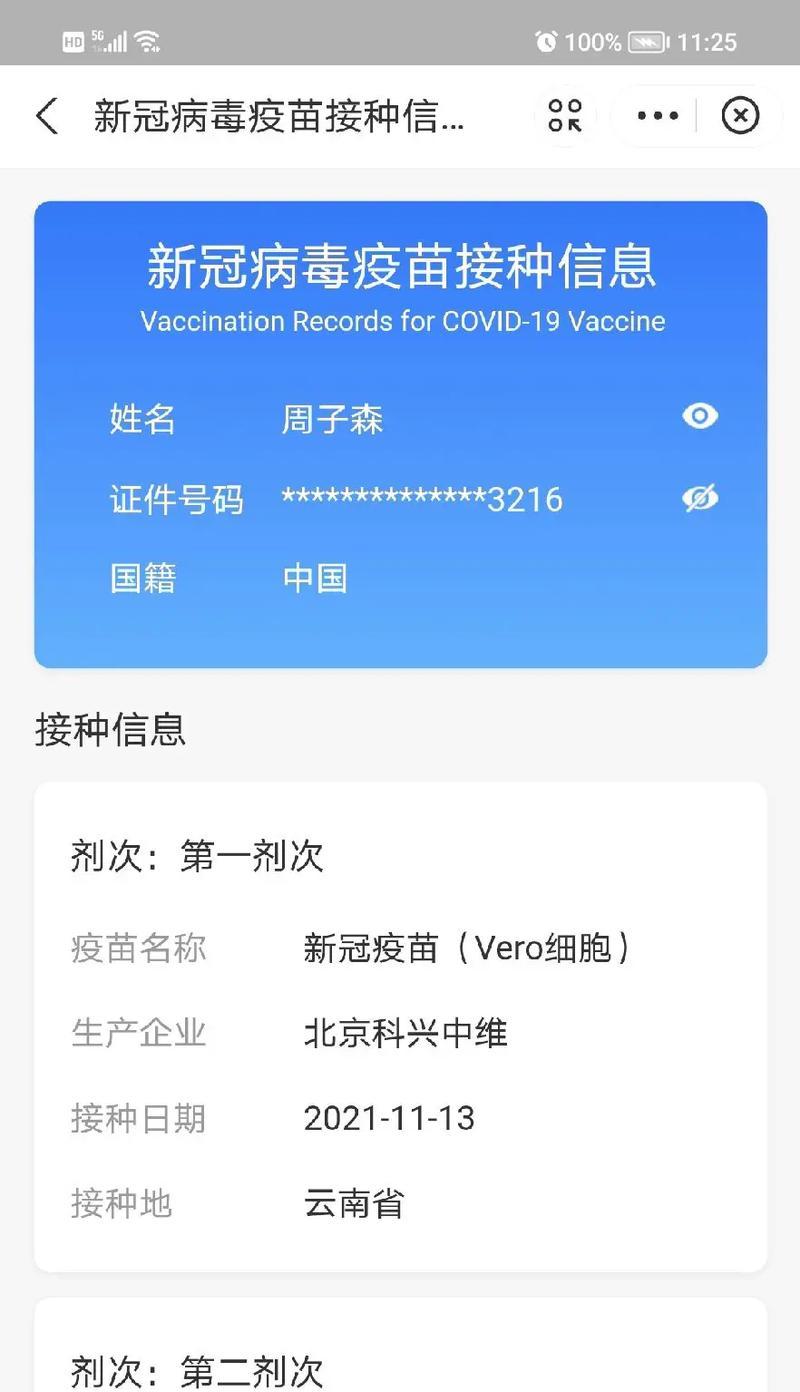Reveal the masked 证件号码 with eye icon

point(700,498)
